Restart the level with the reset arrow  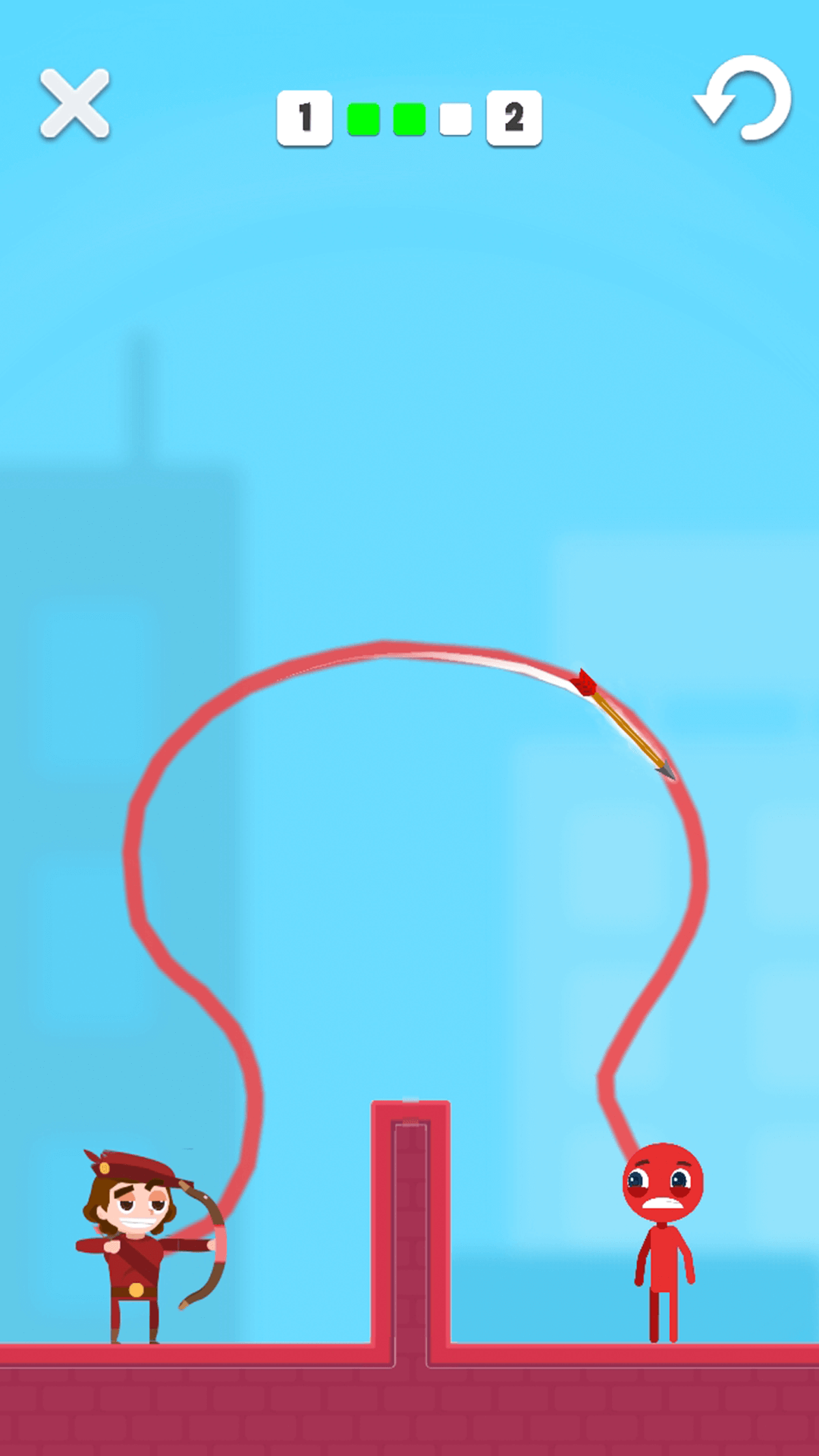745,99
